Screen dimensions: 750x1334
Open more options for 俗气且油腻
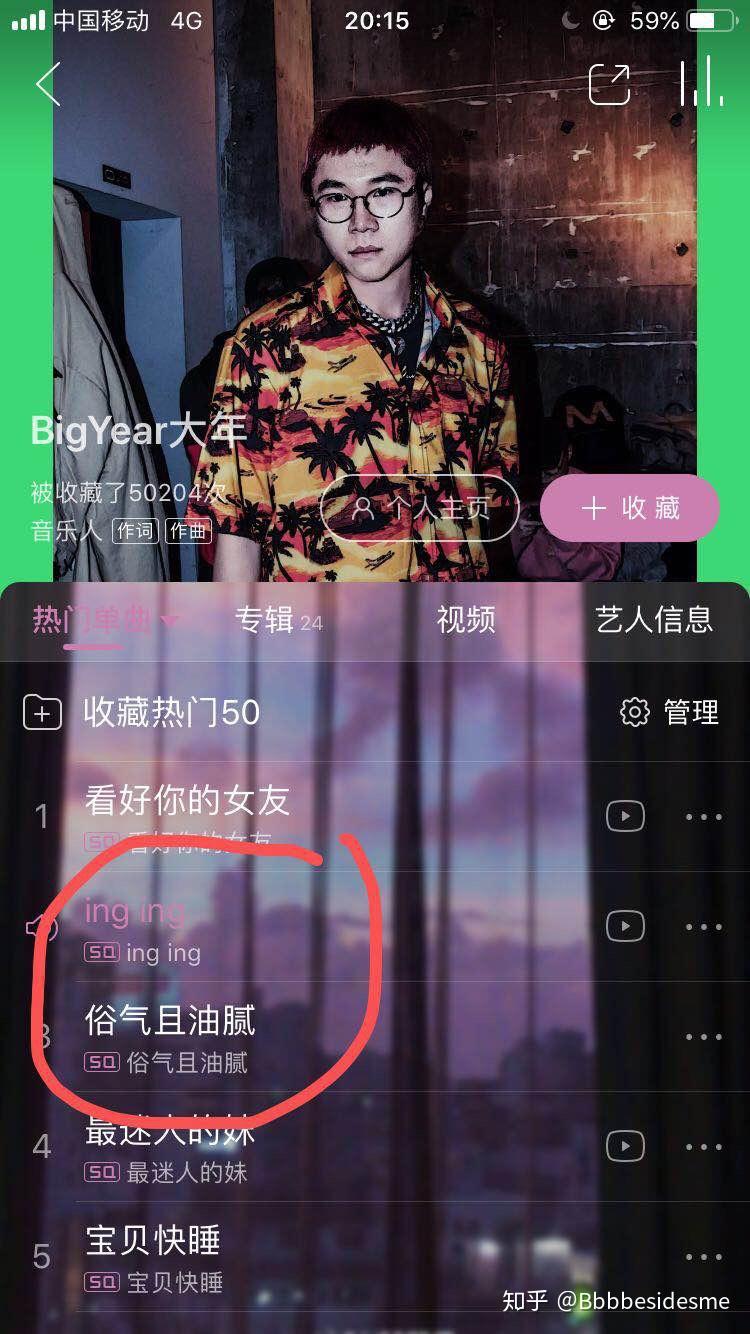(703, 1035)
